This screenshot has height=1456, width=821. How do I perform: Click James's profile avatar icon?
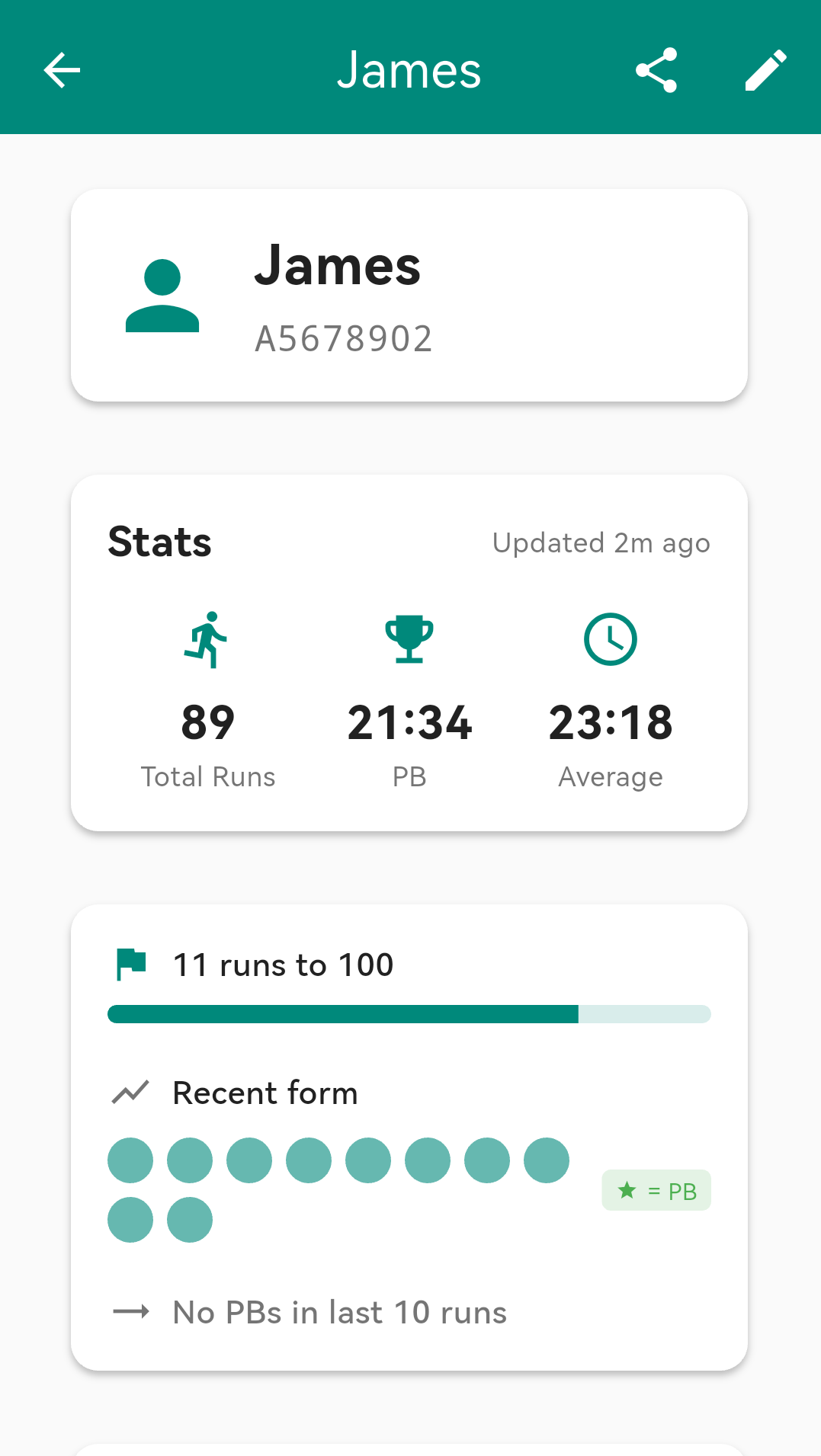pyautogui.click(x=162, y=293)
